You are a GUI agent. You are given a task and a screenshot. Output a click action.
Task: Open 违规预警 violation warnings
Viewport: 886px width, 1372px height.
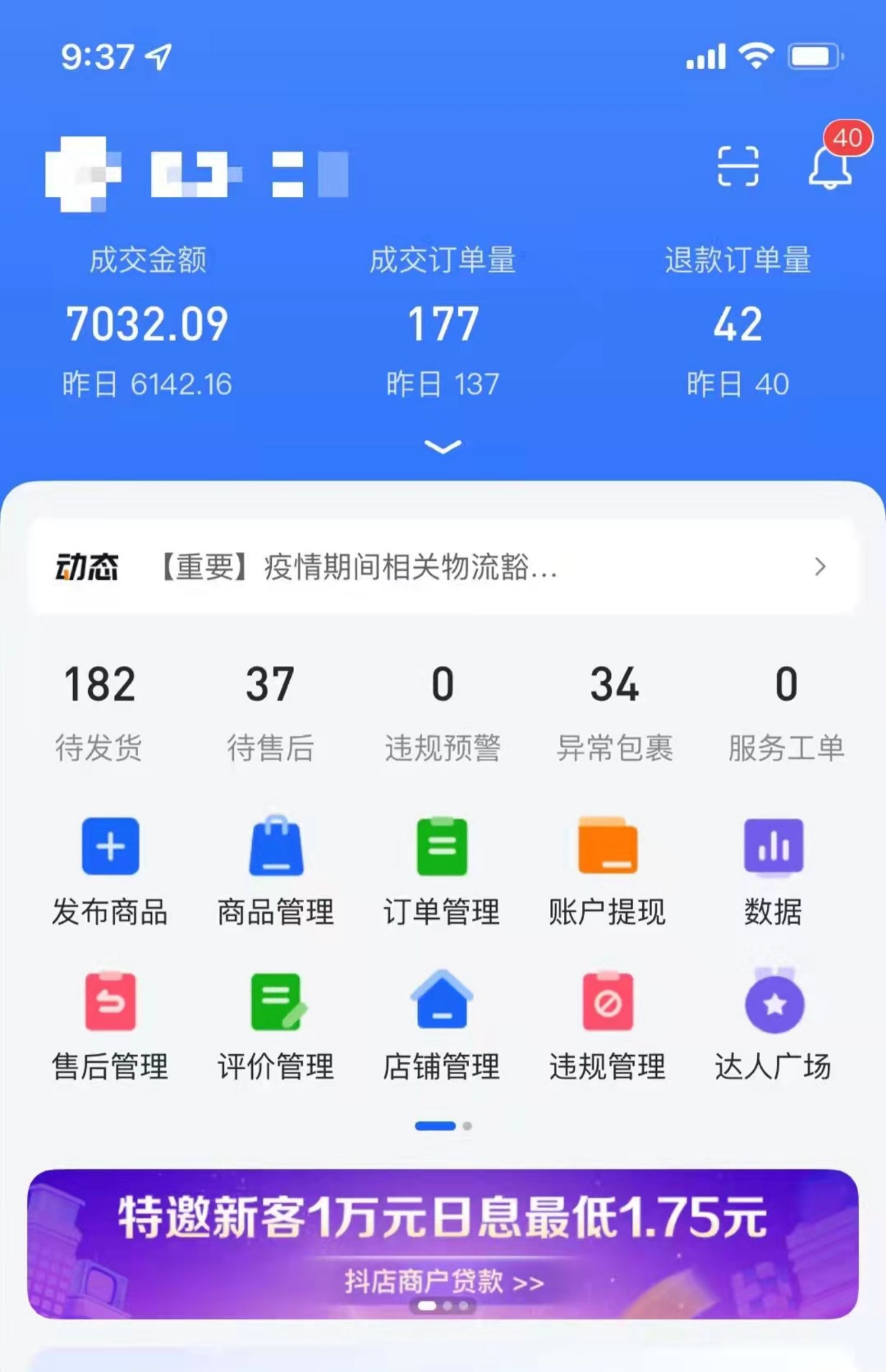coord(443,712)
